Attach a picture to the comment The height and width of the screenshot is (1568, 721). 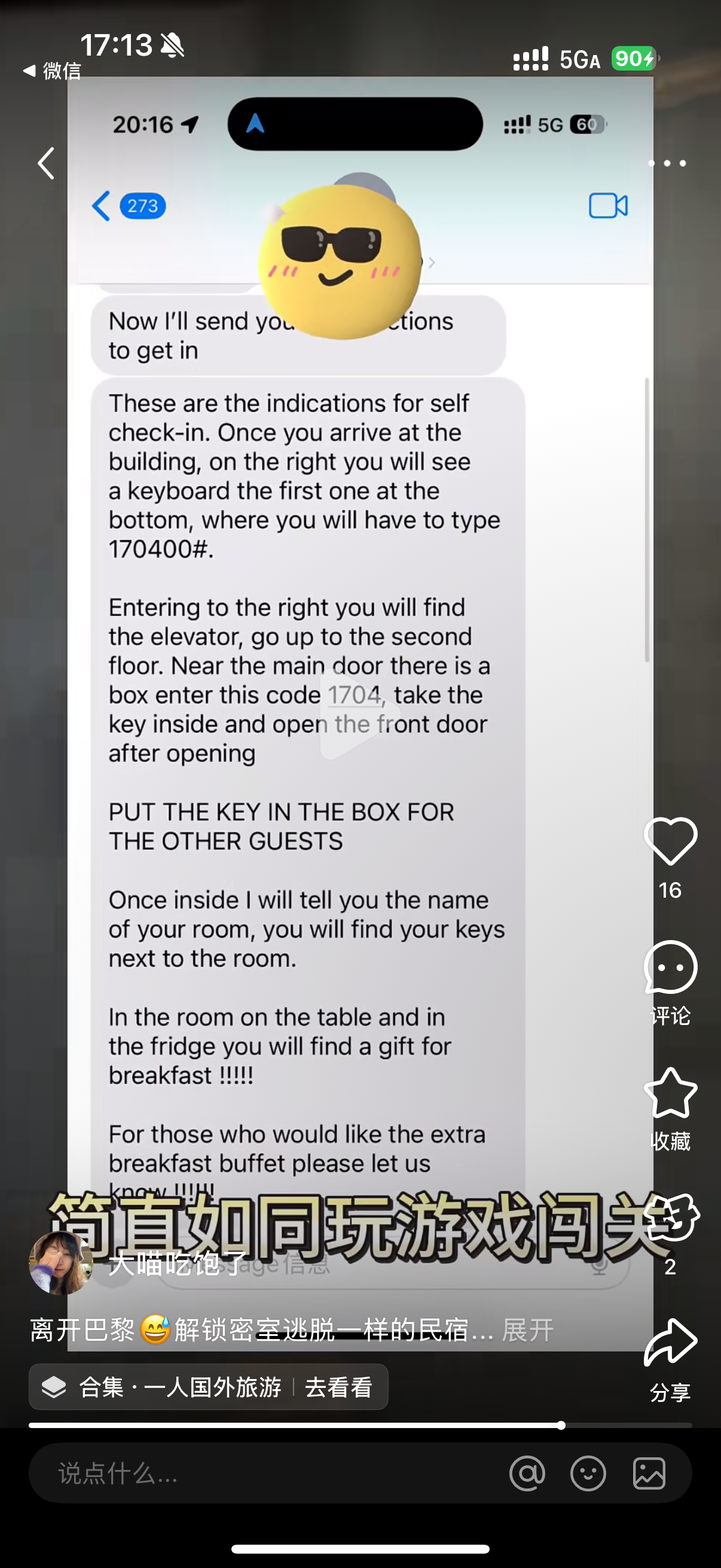pyautogui.click(x=649, y=1473)
